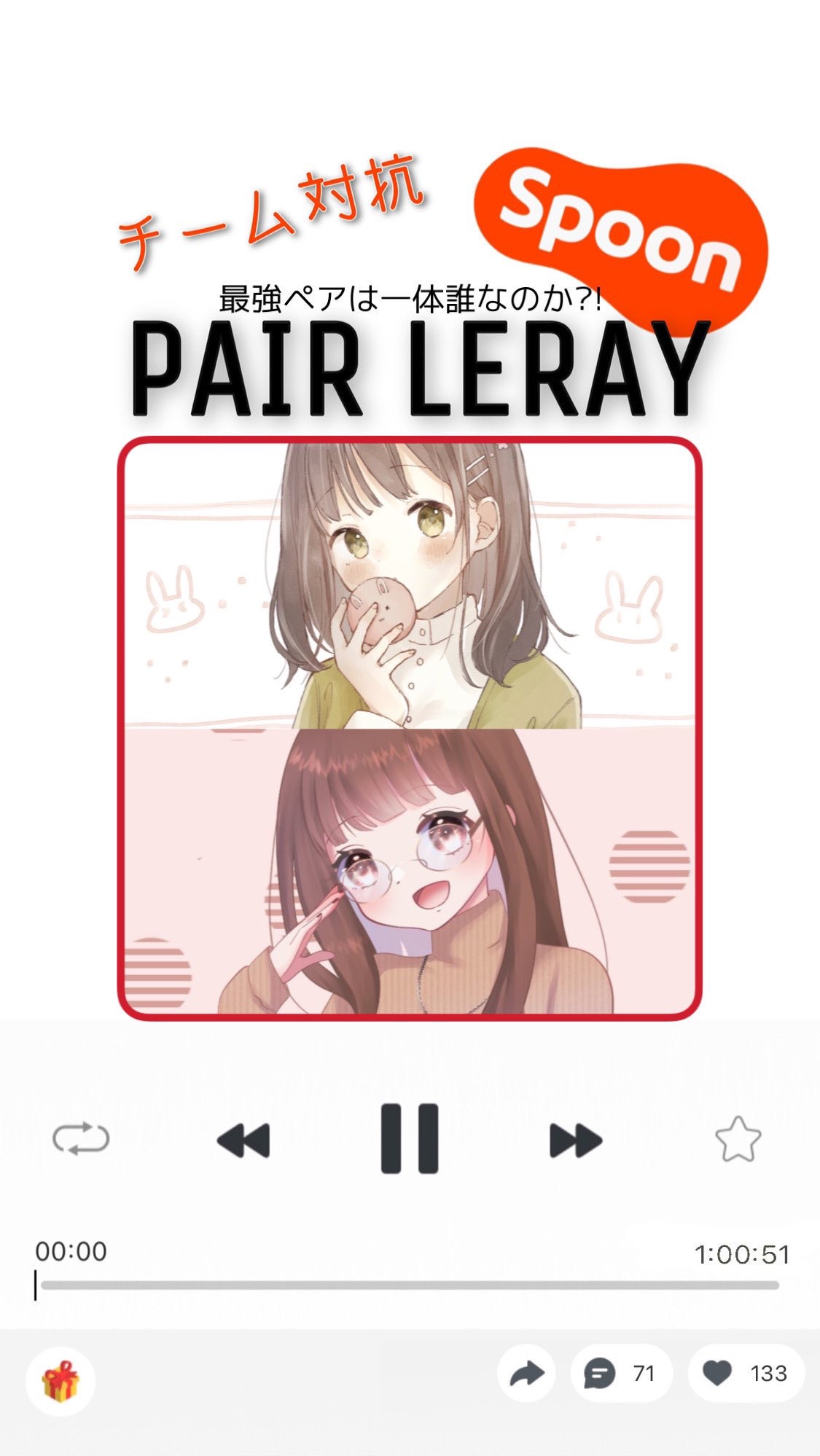Share this cast
This screenshot has height=1456, width=820.
click(527, 1374)
